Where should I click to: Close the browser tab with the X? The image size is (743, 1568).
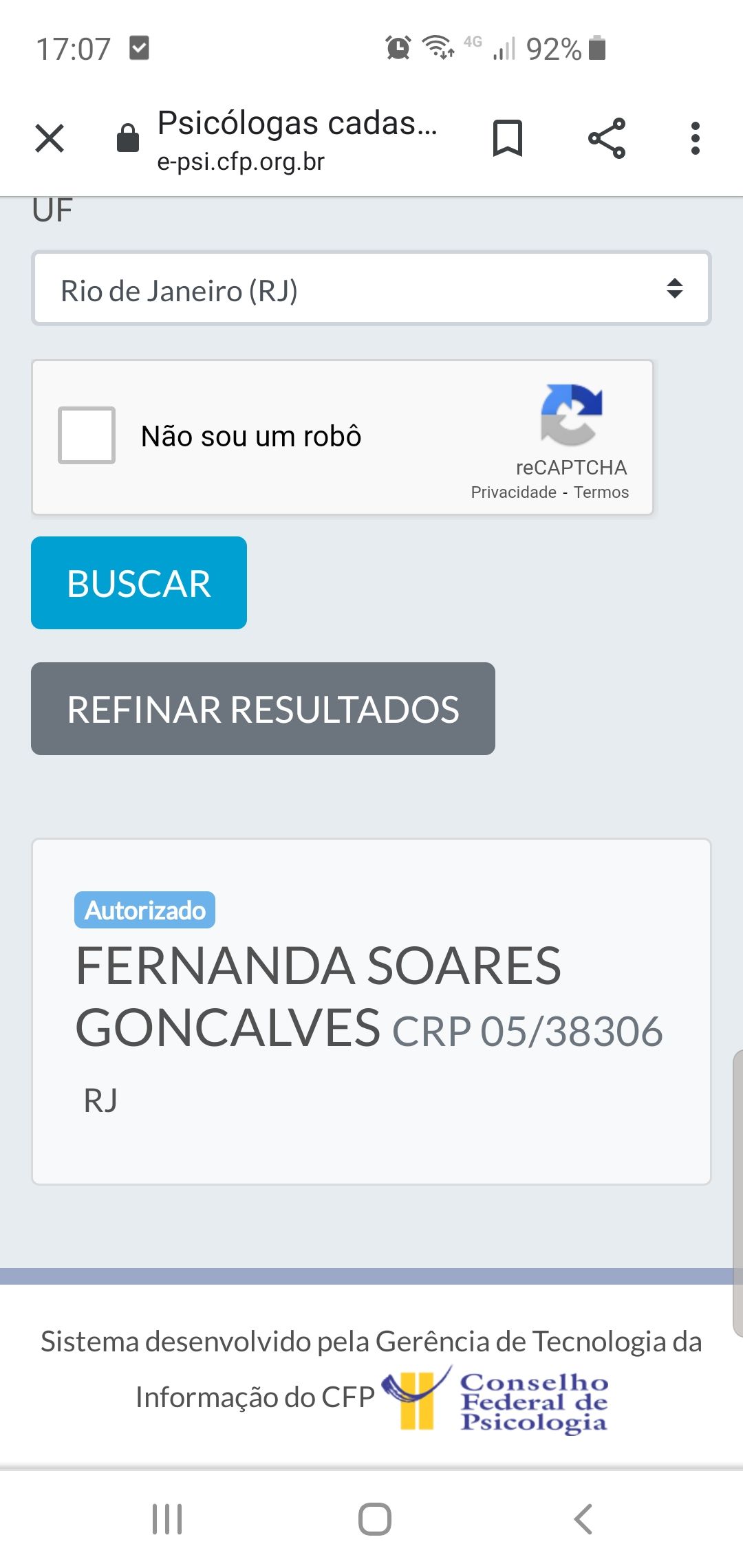pos(50,138)
